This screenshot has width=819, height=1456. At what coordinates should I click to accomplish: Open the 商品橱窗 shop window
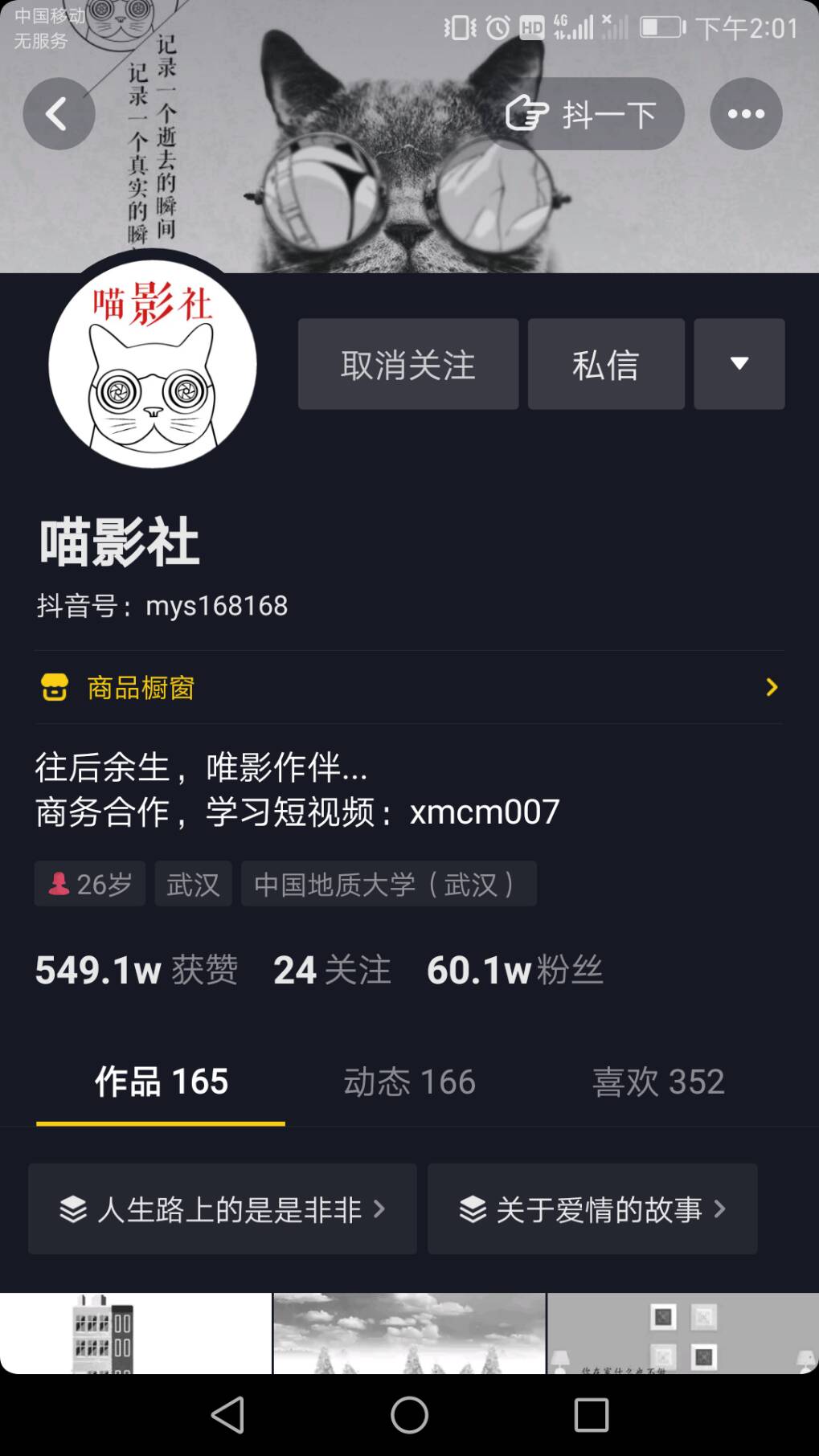point(408,688)
